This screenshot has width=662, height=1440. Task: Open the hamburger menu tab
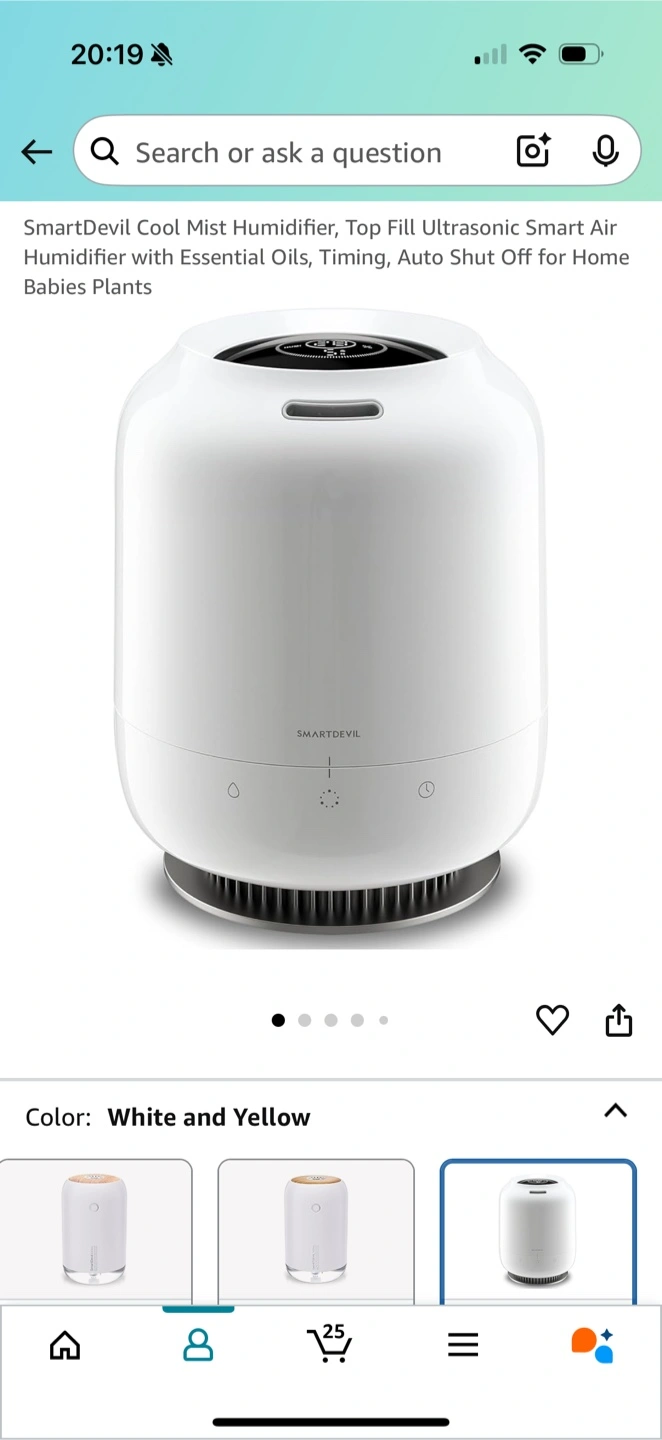point(463,1345)
